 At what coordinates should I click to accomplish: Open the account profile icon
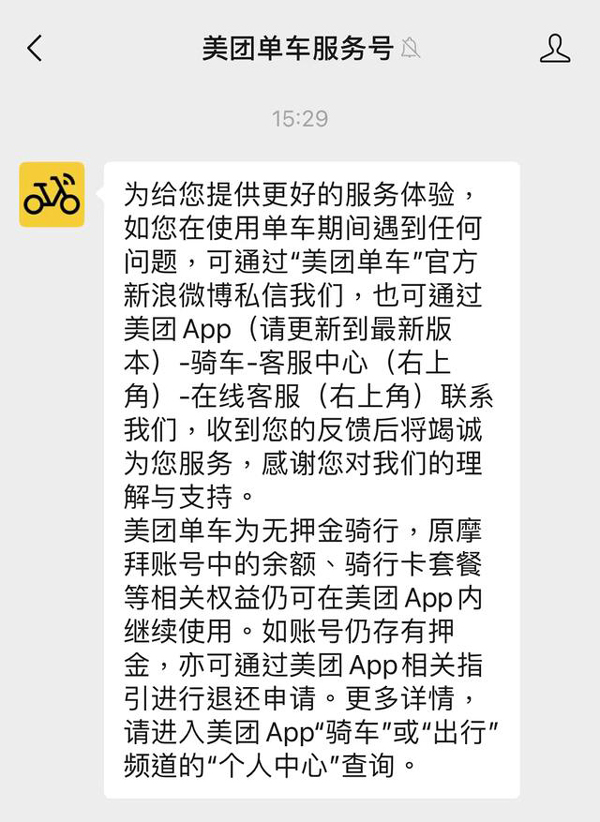[554, 48]
